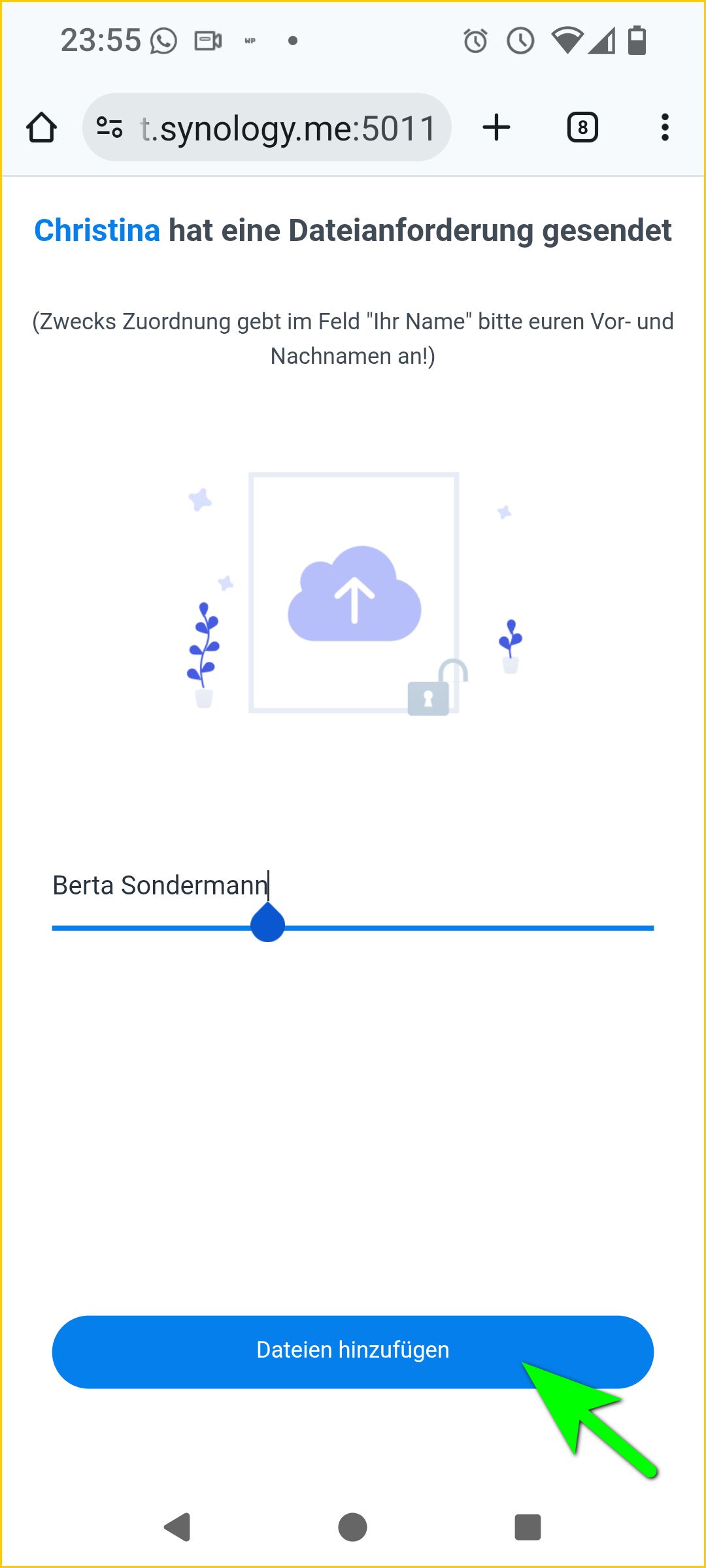The height and width of the screenshot is (1568, 706).
Task: Tap the "Dateien hinzufügen" button
Action: coord(353,1351)
